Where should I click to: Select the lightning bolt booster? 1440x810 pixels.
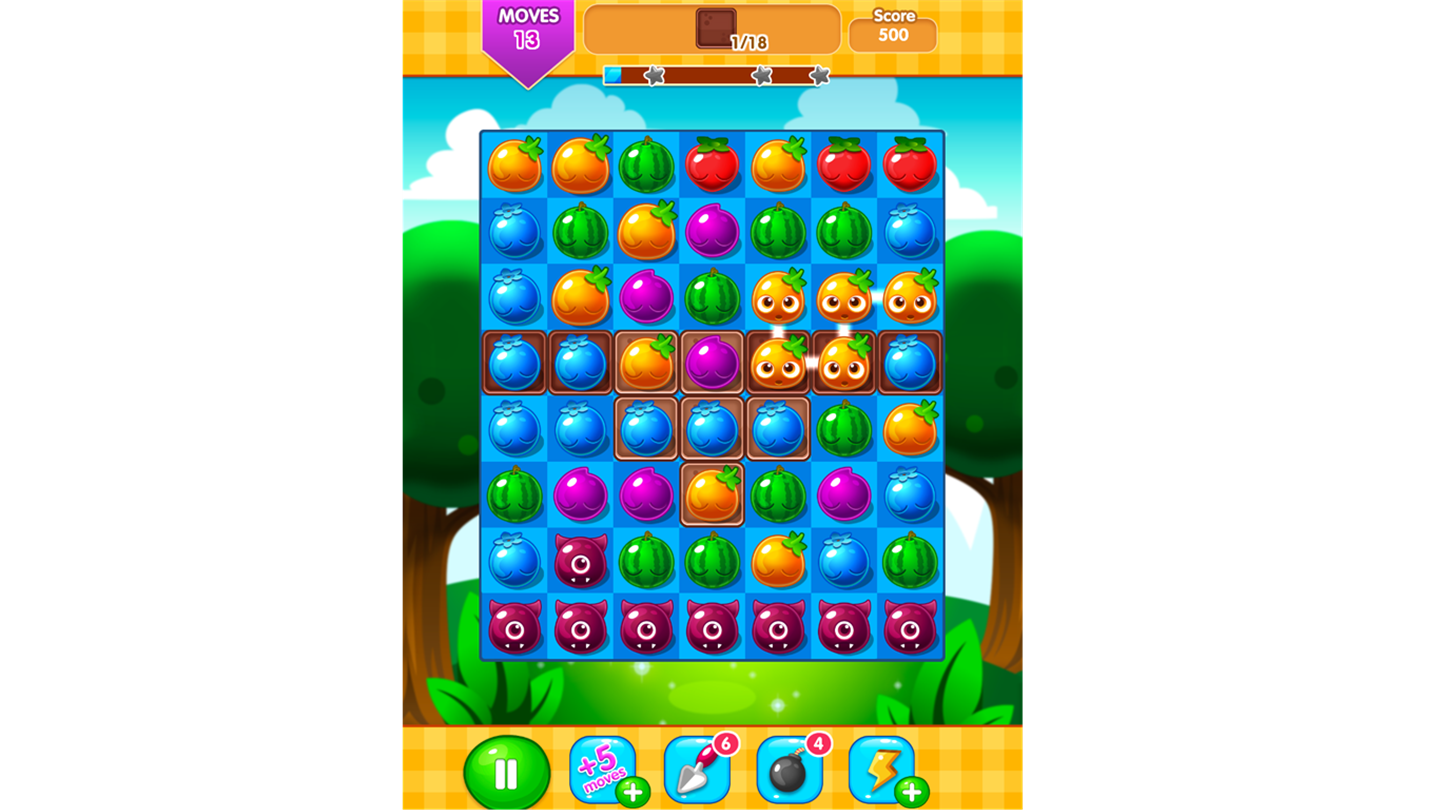(x=882, y=770)
